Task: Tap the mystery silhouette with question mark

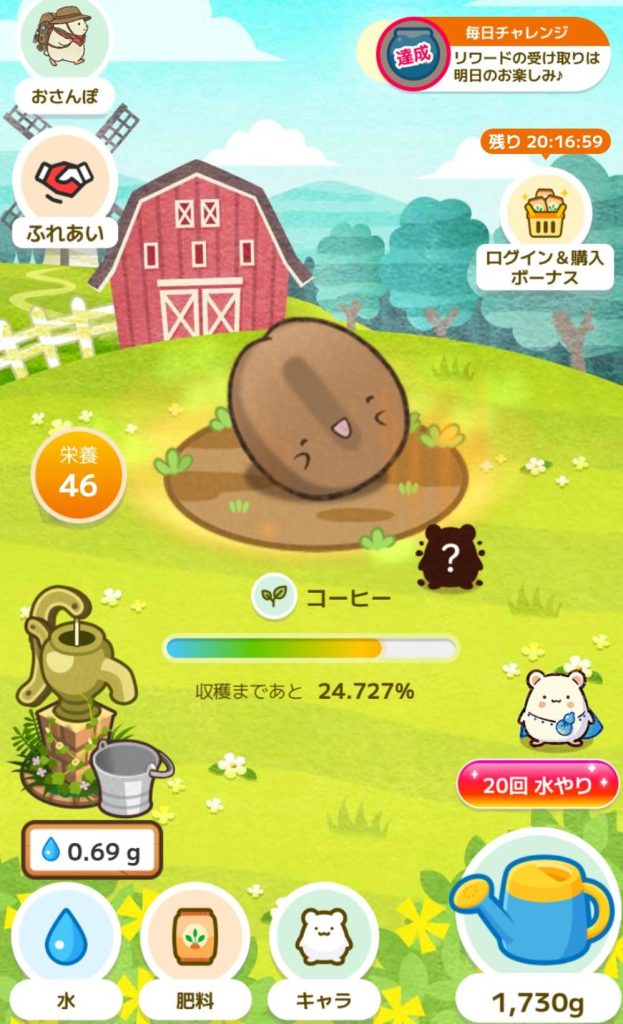Action: pyautogui.click(x=450, y=558)
